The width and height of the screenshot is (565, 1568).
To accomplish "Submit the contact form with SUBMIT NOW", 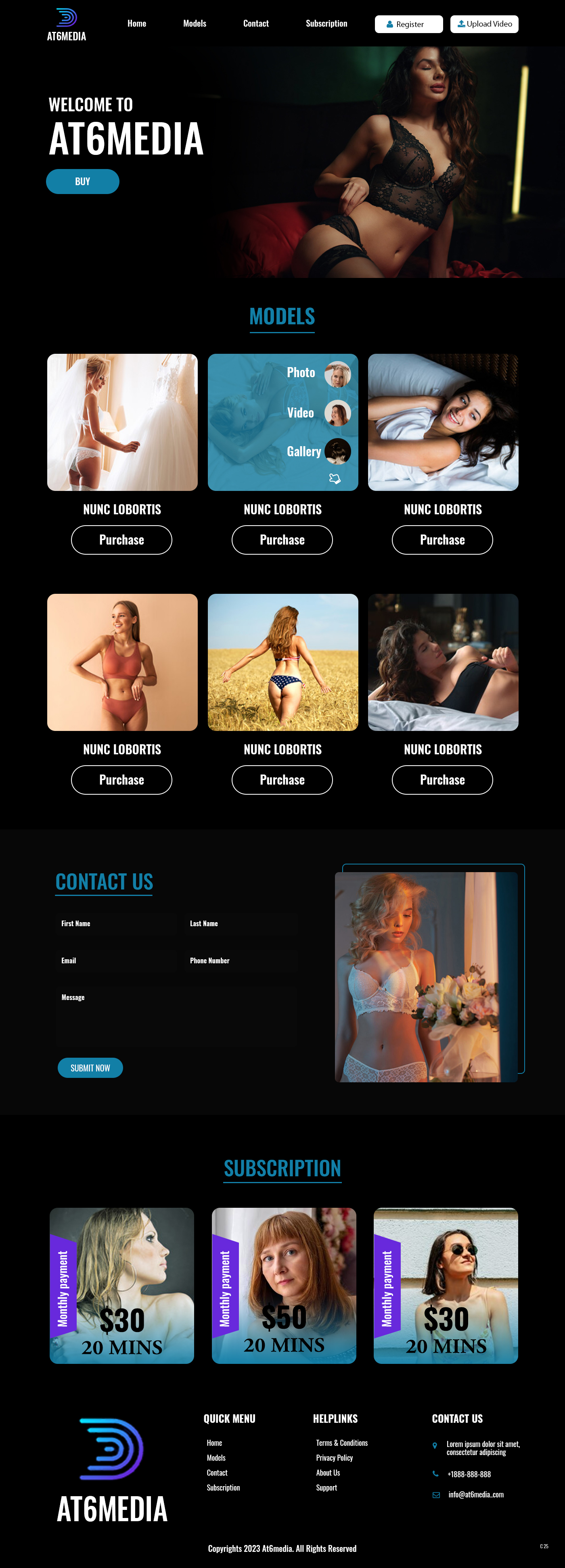I will pos(90,1068).
